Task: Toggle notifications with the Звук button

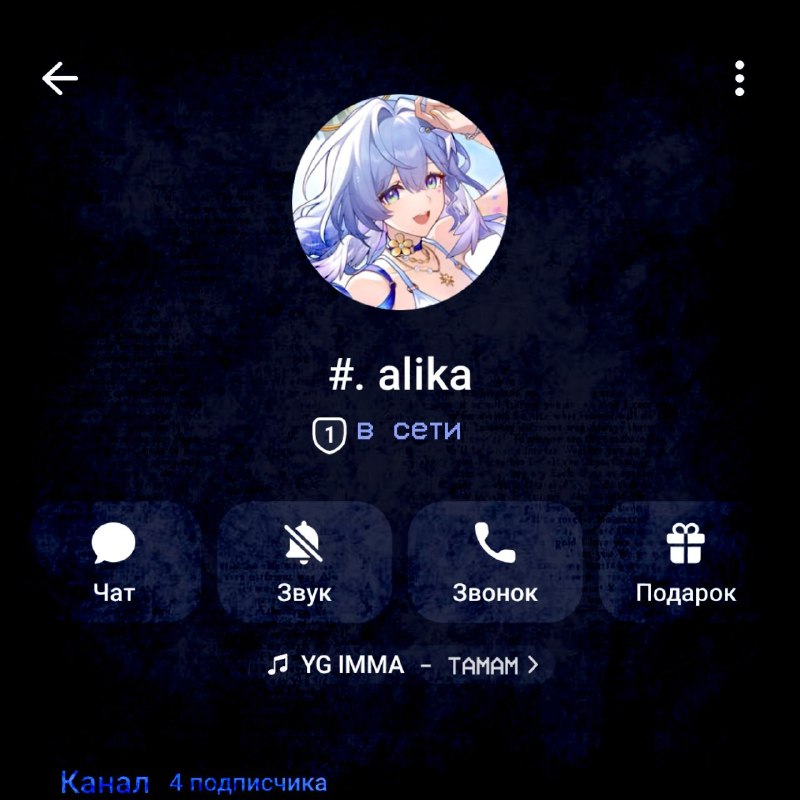Action: tap(305, 562)
